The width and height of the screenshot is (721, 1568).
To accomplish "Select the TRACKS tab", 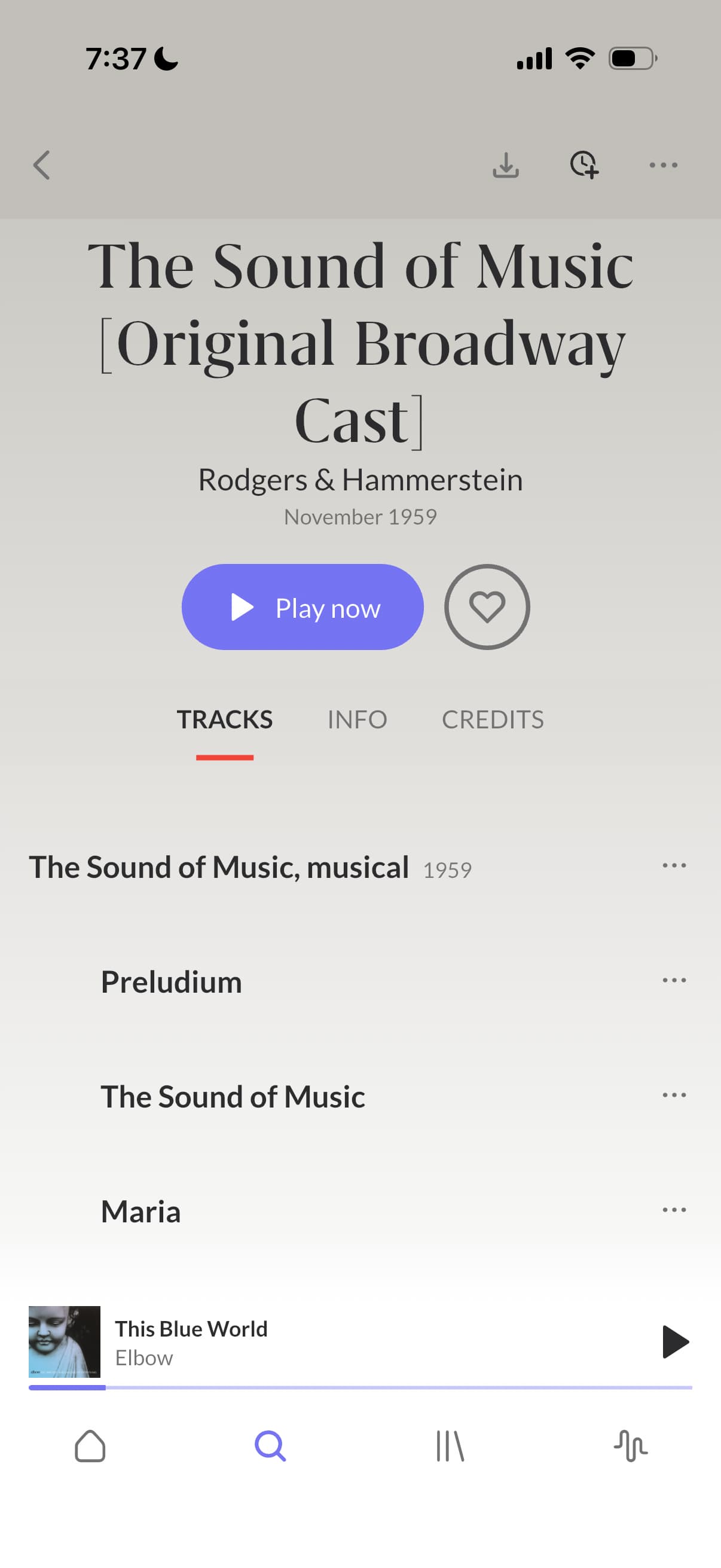I will pyautogui.click(x=225, y=719).
